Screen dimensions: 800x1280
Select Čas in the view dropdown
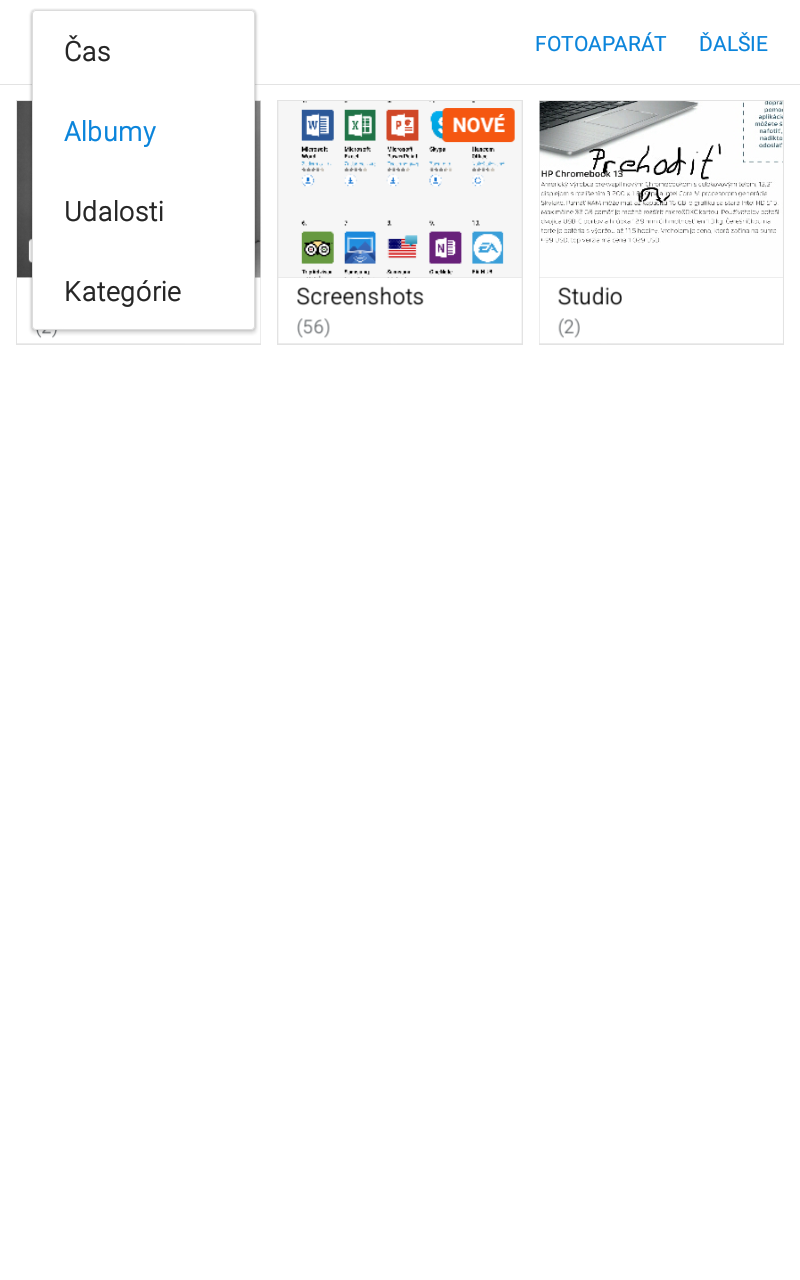pyautogui.click(x=143, y=51)
